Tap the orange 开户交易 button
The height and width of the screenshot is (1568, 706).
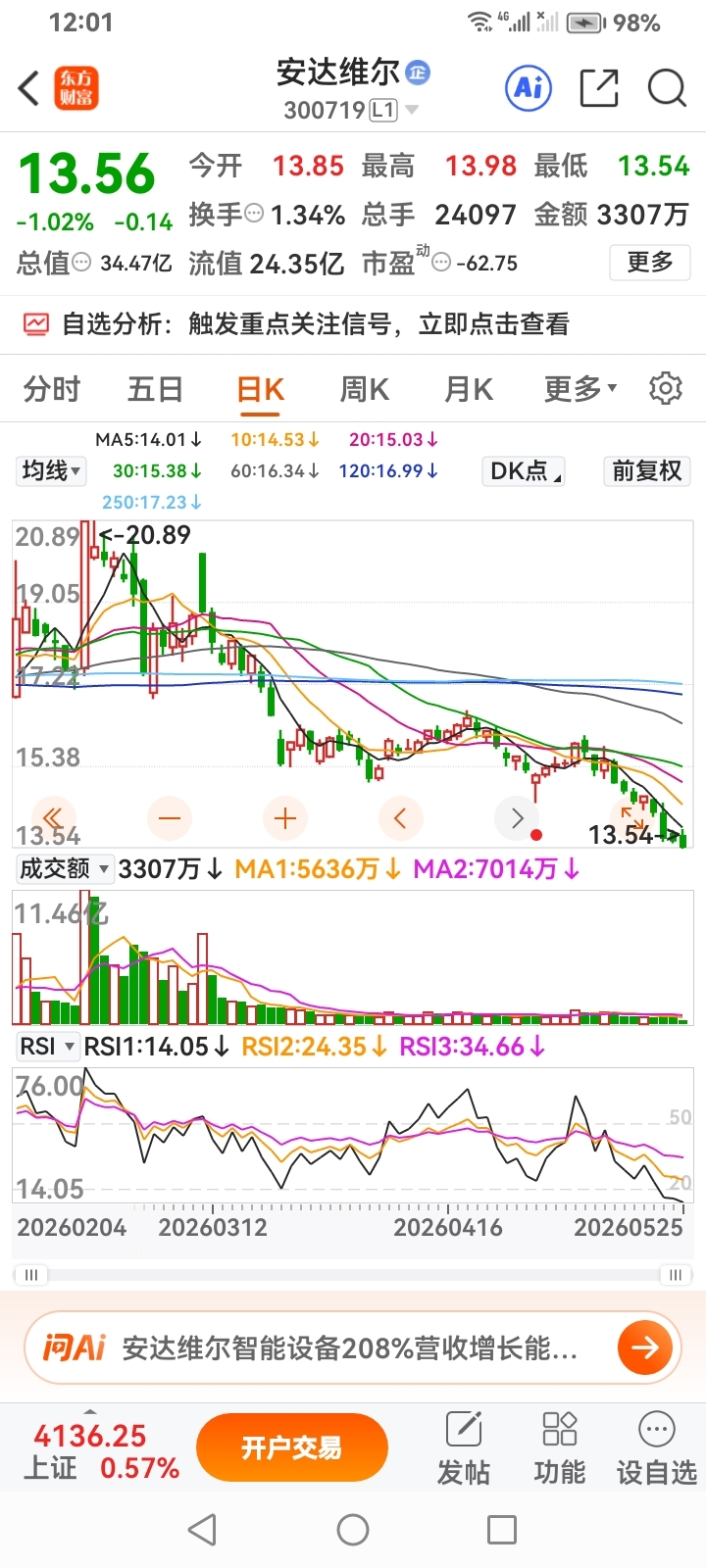coord(292,1447)
